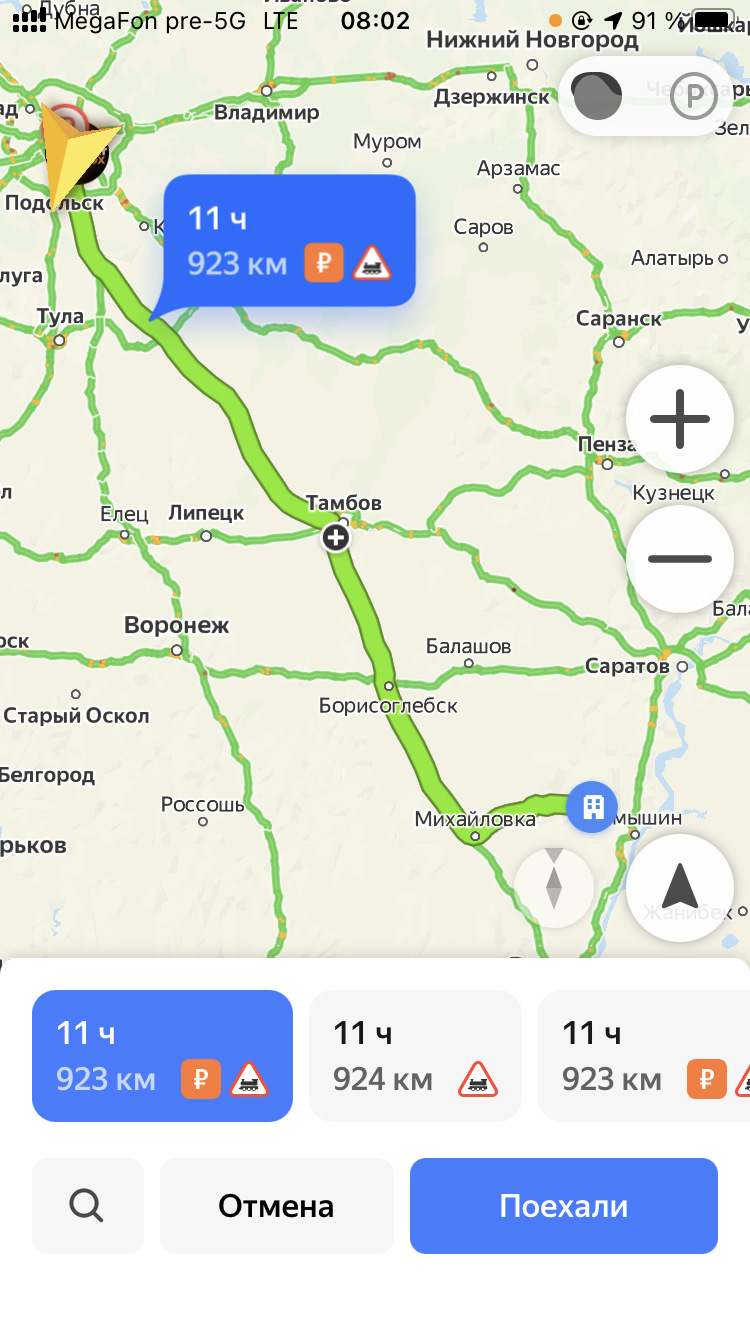The height and width of the screenshot is (1334, 750).
Task: Tap the compass to orient north
Action: (x=554, y=888)
